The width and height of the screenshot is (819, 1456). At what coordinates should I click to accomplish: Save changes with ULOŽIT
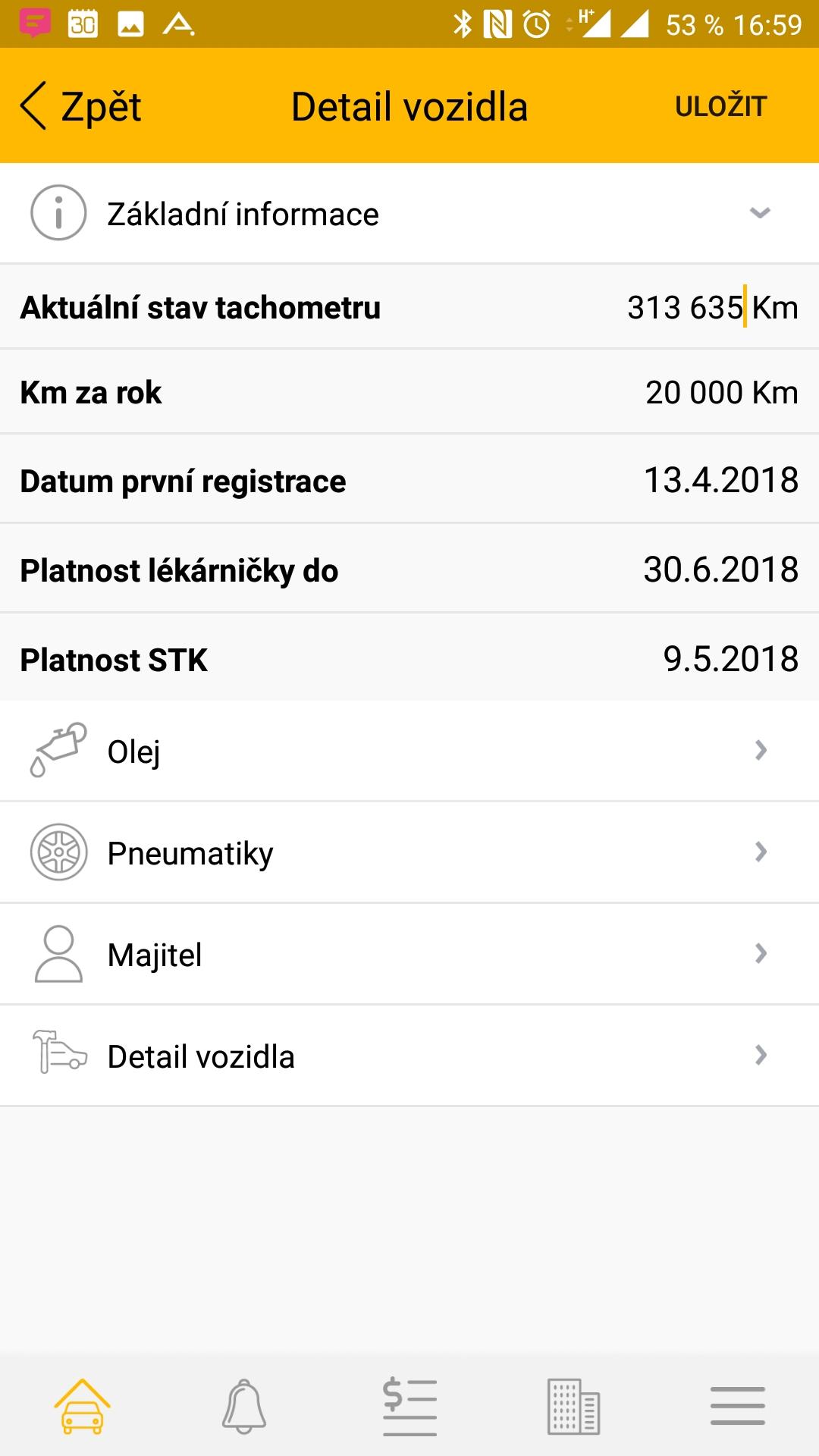point(721,106)
